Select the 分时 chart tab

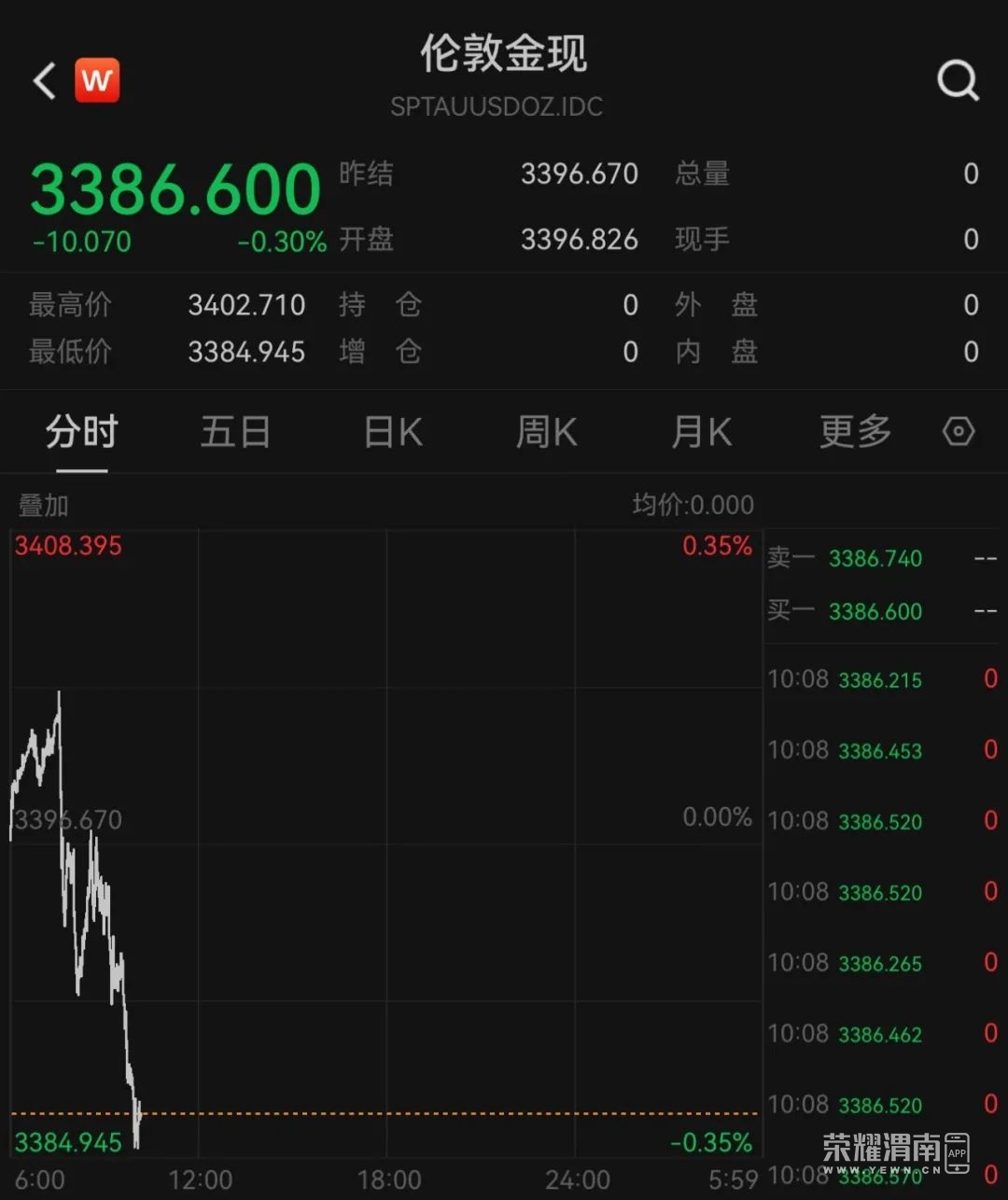(x=82, y=432)
